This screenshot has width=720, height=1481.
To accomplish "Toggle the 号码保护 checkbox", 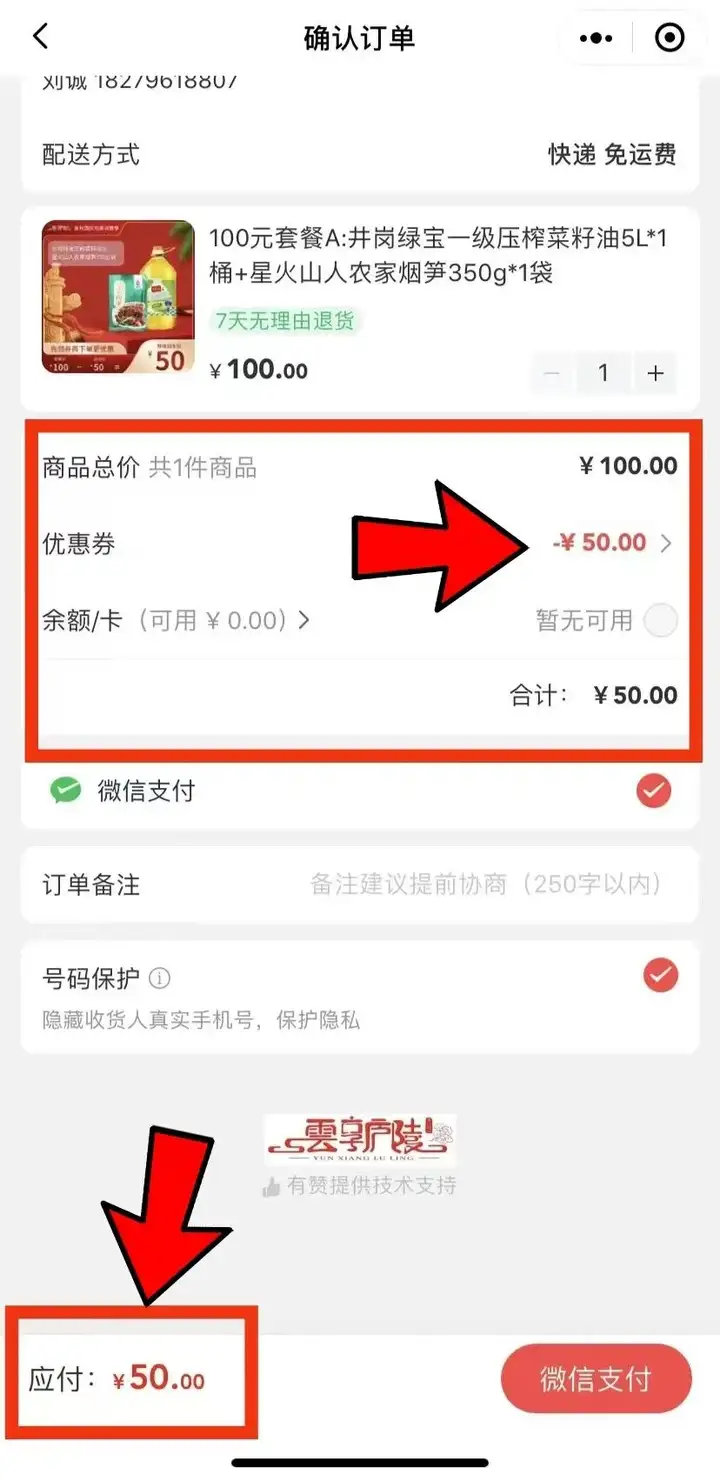I will tap(660, 975).
